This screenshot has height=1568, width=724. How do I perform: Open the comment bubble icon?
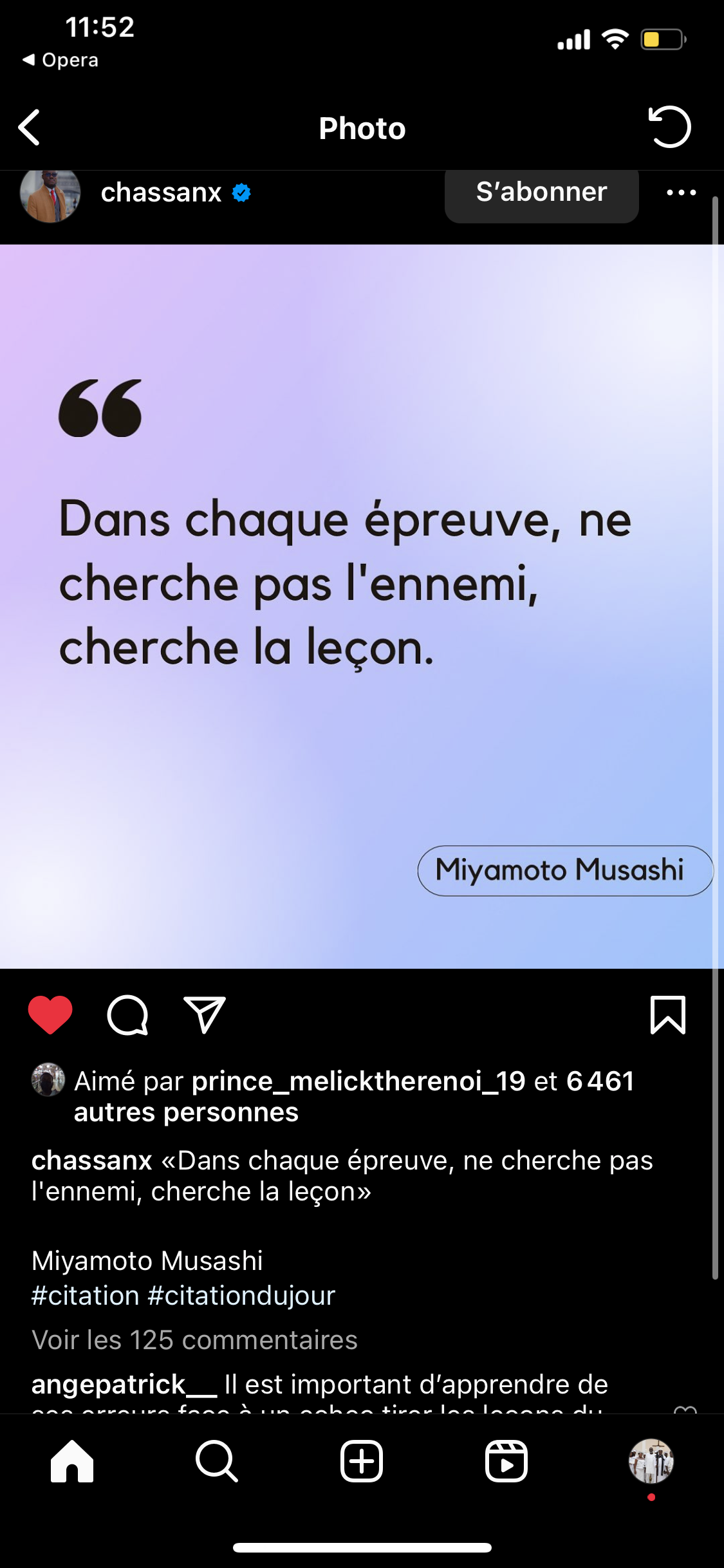point(127,1015)
